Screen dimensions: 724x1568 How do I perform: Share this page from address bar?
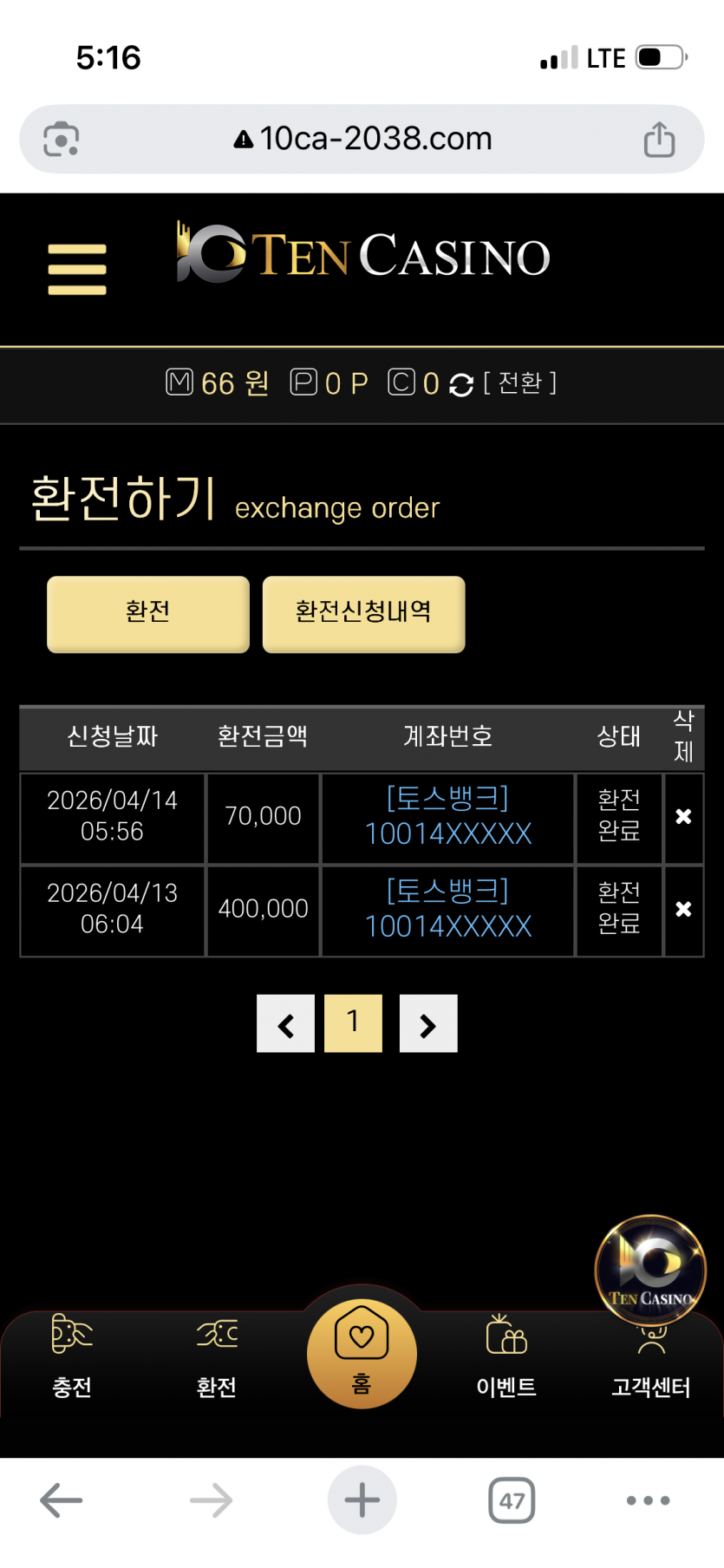(x=659, y=140)
